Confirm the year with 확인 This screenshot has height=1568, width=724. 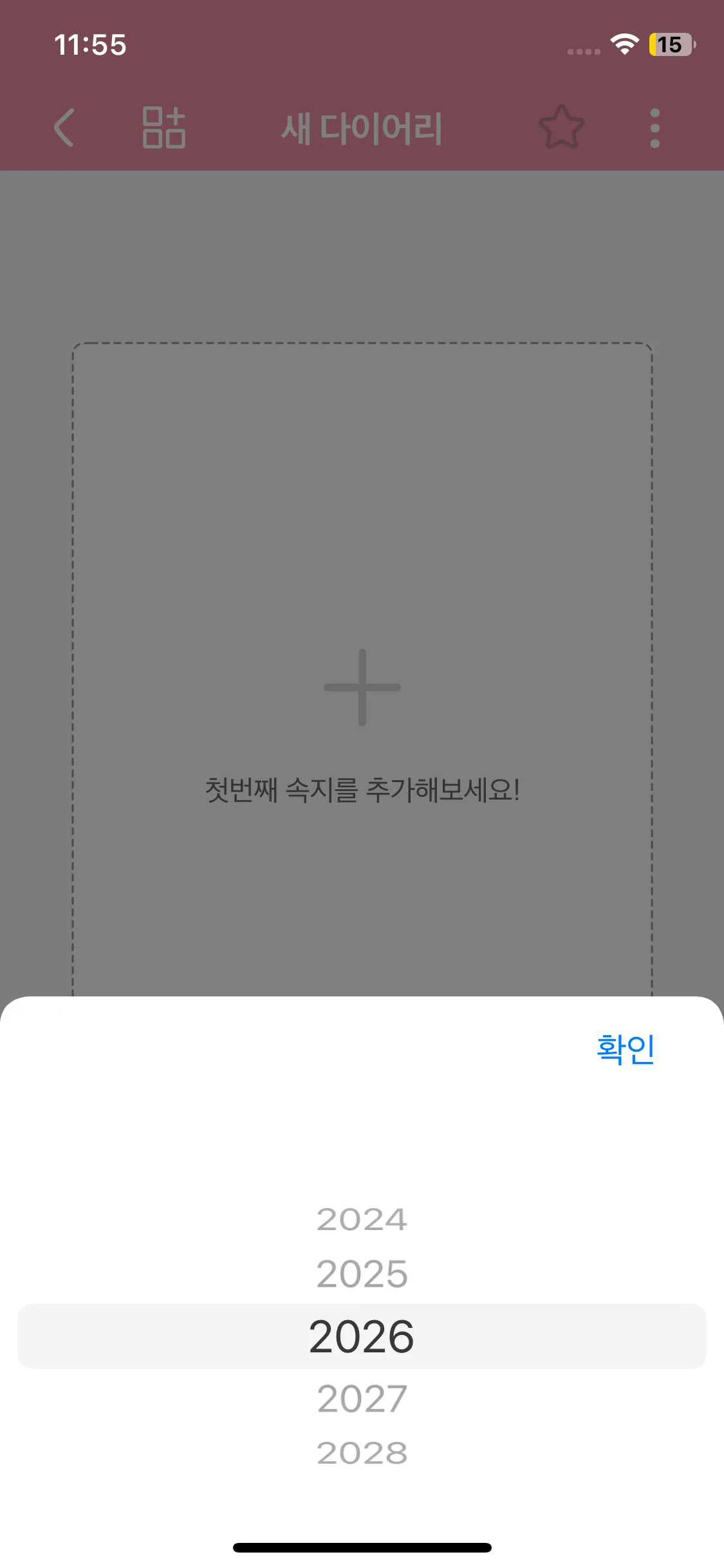click(625, 1049)
